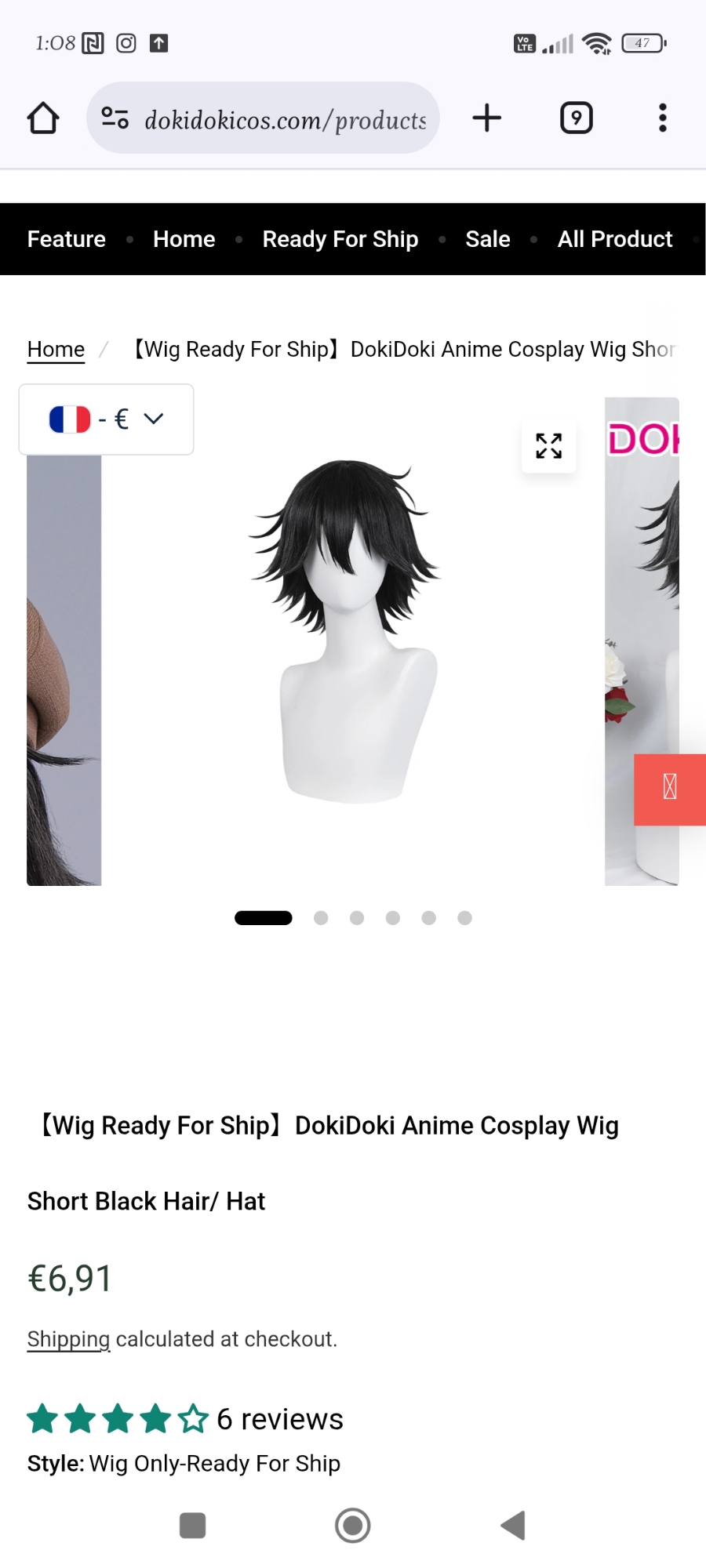Go to the browser home page
This screenshot has height=1568, width=706.
click(x=43, y=118)
